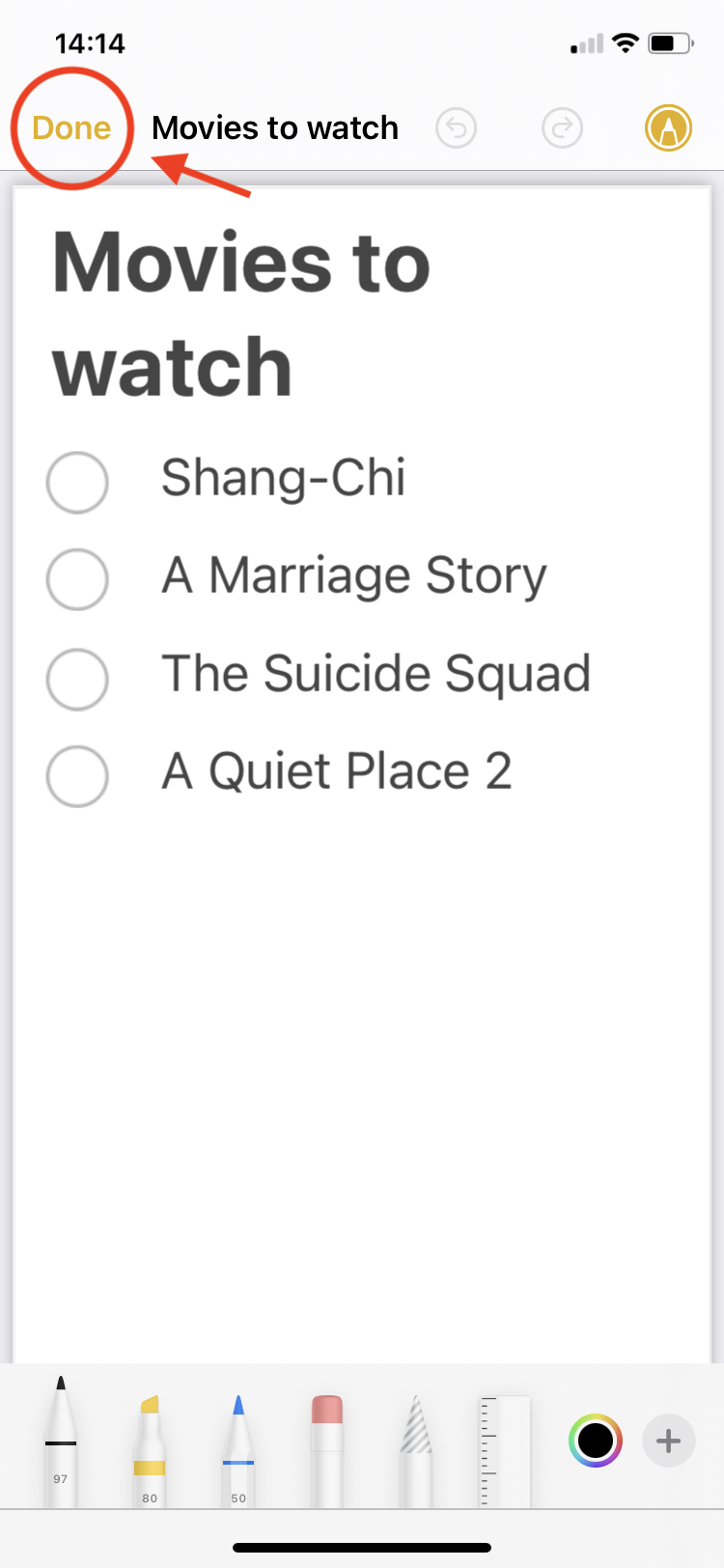Undo the last drawing action
Screen dimensions: 724x1568
[x=456, y=128]
